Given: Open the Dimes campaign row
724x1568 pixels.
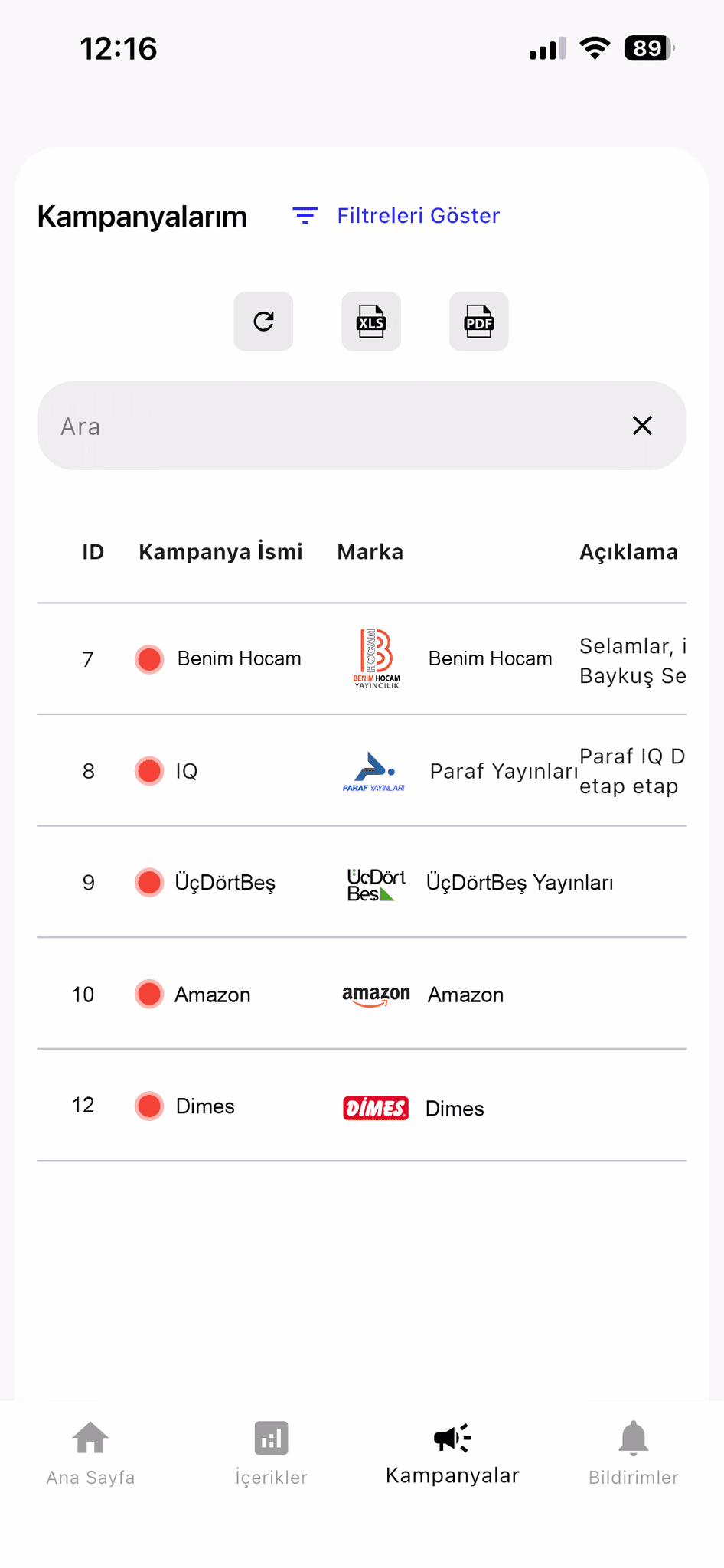Looking at the screenshot, I should coord(362,1106).
